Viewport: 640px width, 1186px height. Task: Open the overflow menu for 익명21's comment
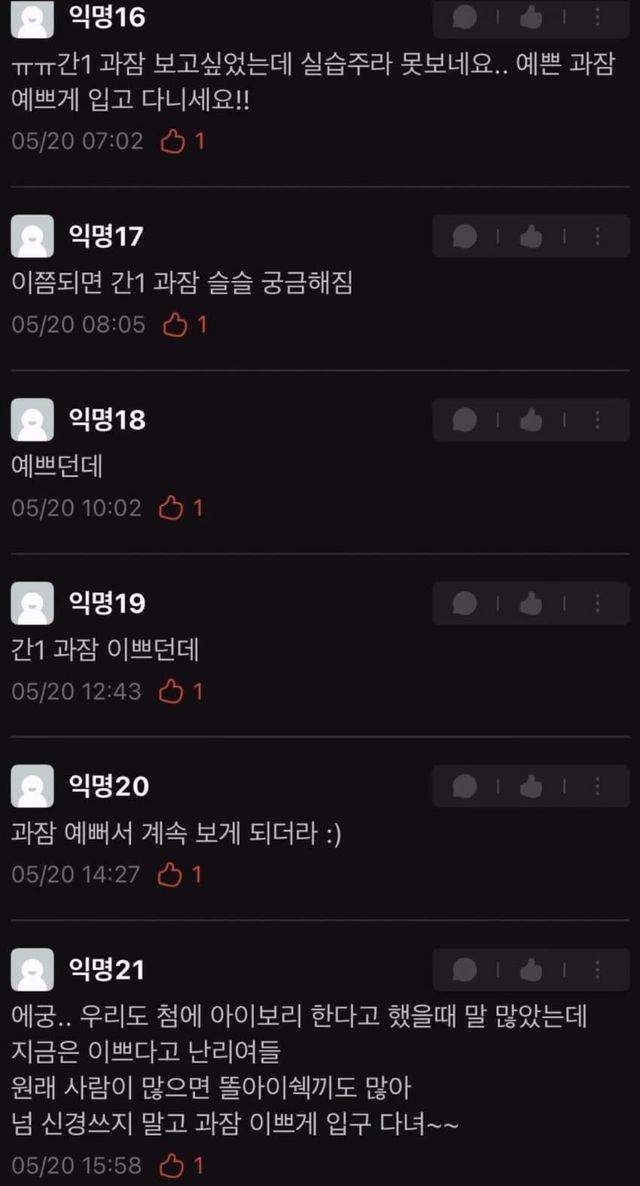coord(597,969)
